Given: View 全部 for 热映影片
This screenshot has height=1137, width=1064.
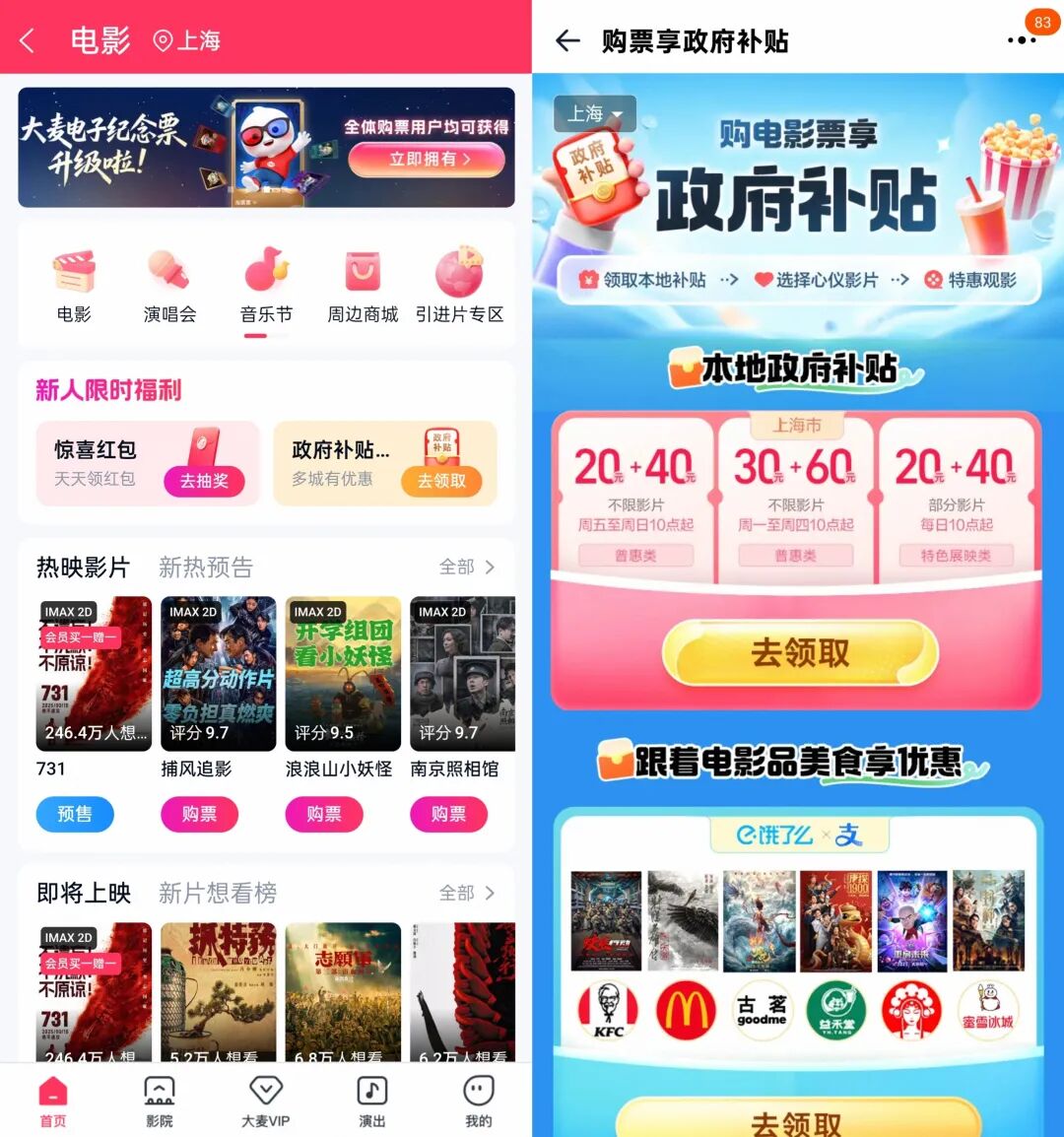Looking at the screenshot, I should click(x=466, y=567).
